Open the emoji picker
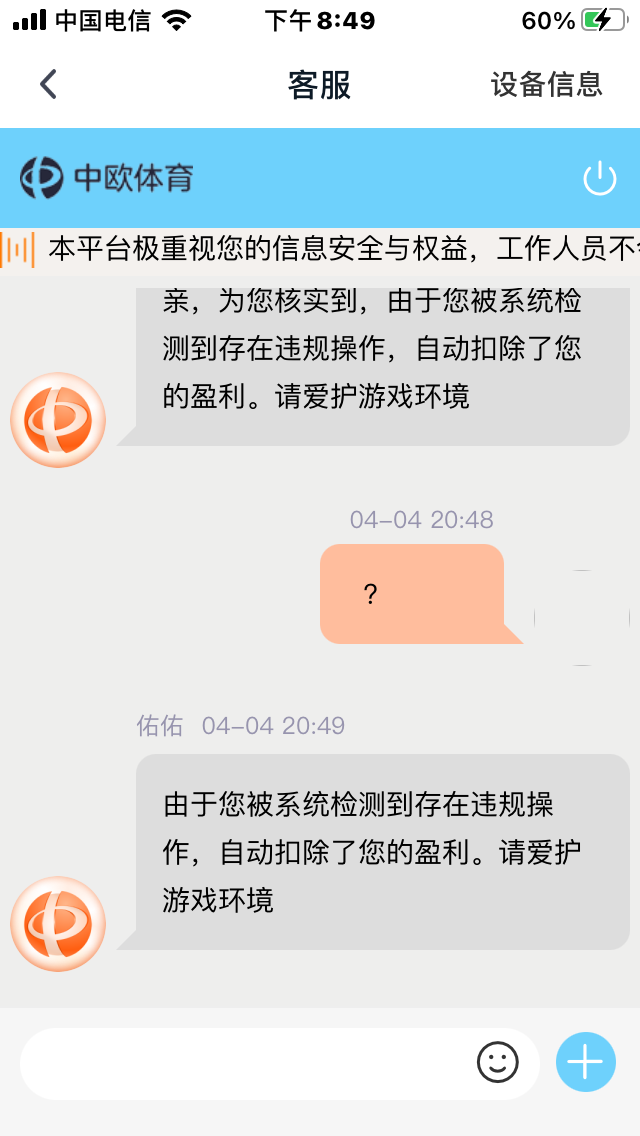The width and height of the screenshot is (640, 1136). point(497,1062)
